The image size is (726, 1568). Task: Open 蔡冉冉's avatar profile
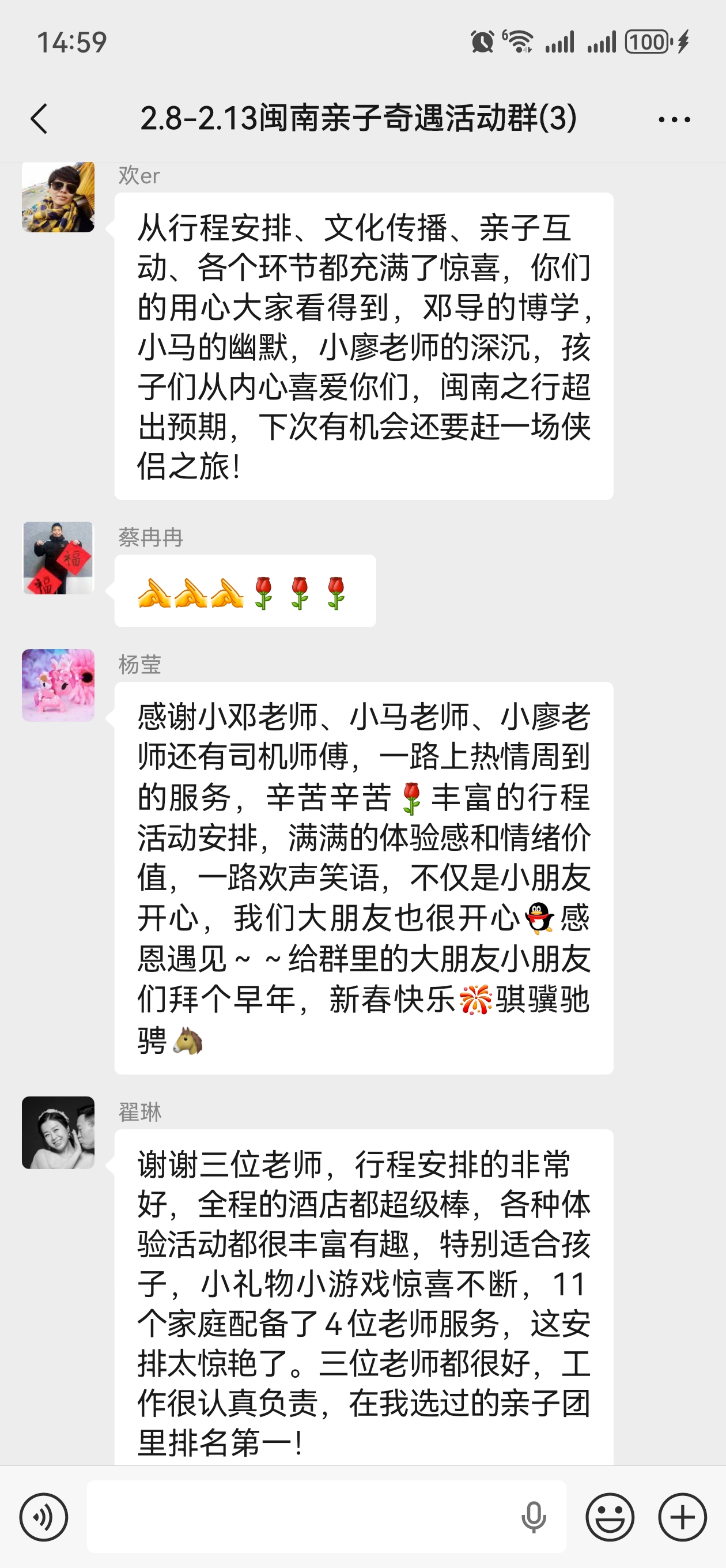[x=58, y=557]
